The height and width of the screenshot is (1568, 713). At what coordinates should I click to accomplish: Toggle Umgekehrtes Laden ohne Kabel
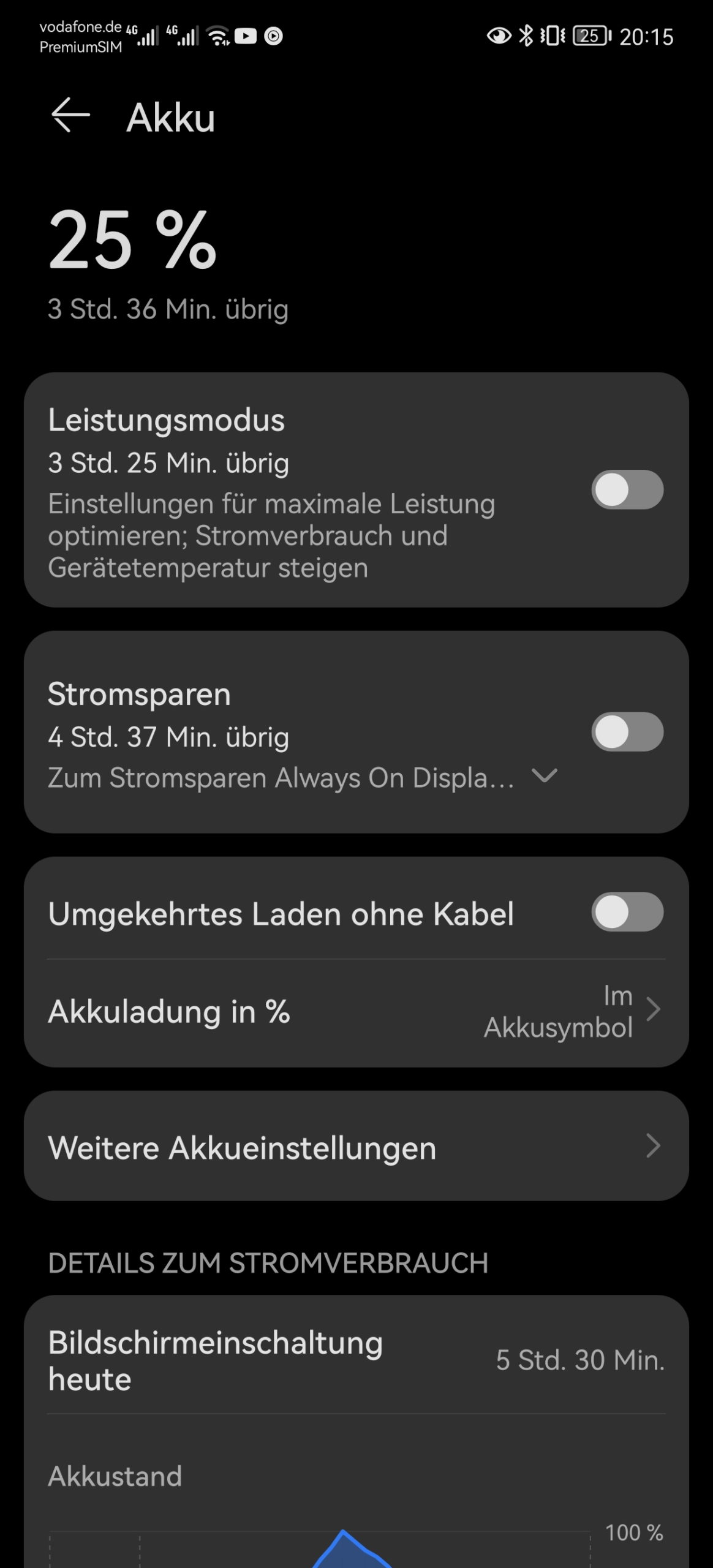pos(627,912)
